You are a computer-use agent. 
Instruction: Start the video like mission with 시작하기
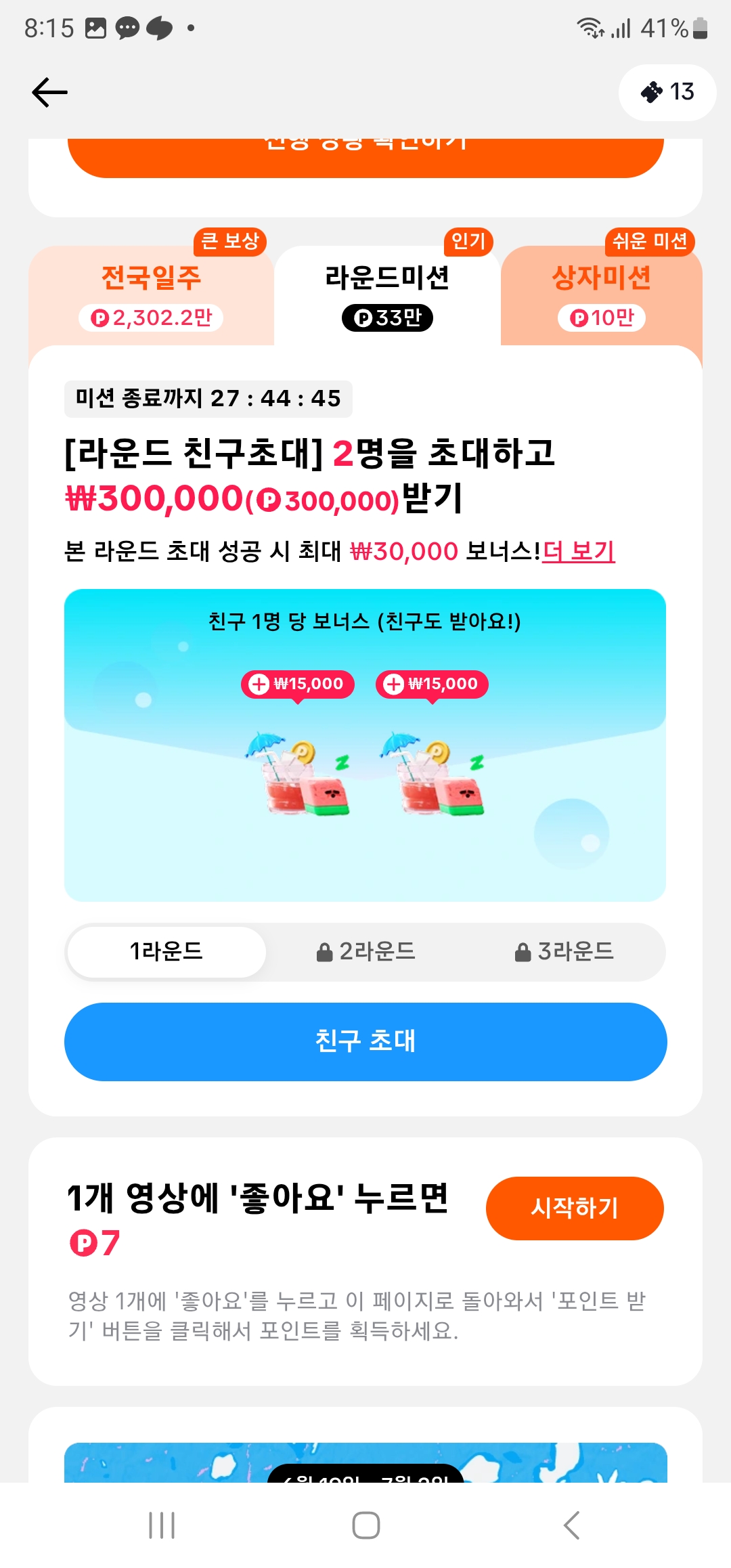tap(574, 1208)
